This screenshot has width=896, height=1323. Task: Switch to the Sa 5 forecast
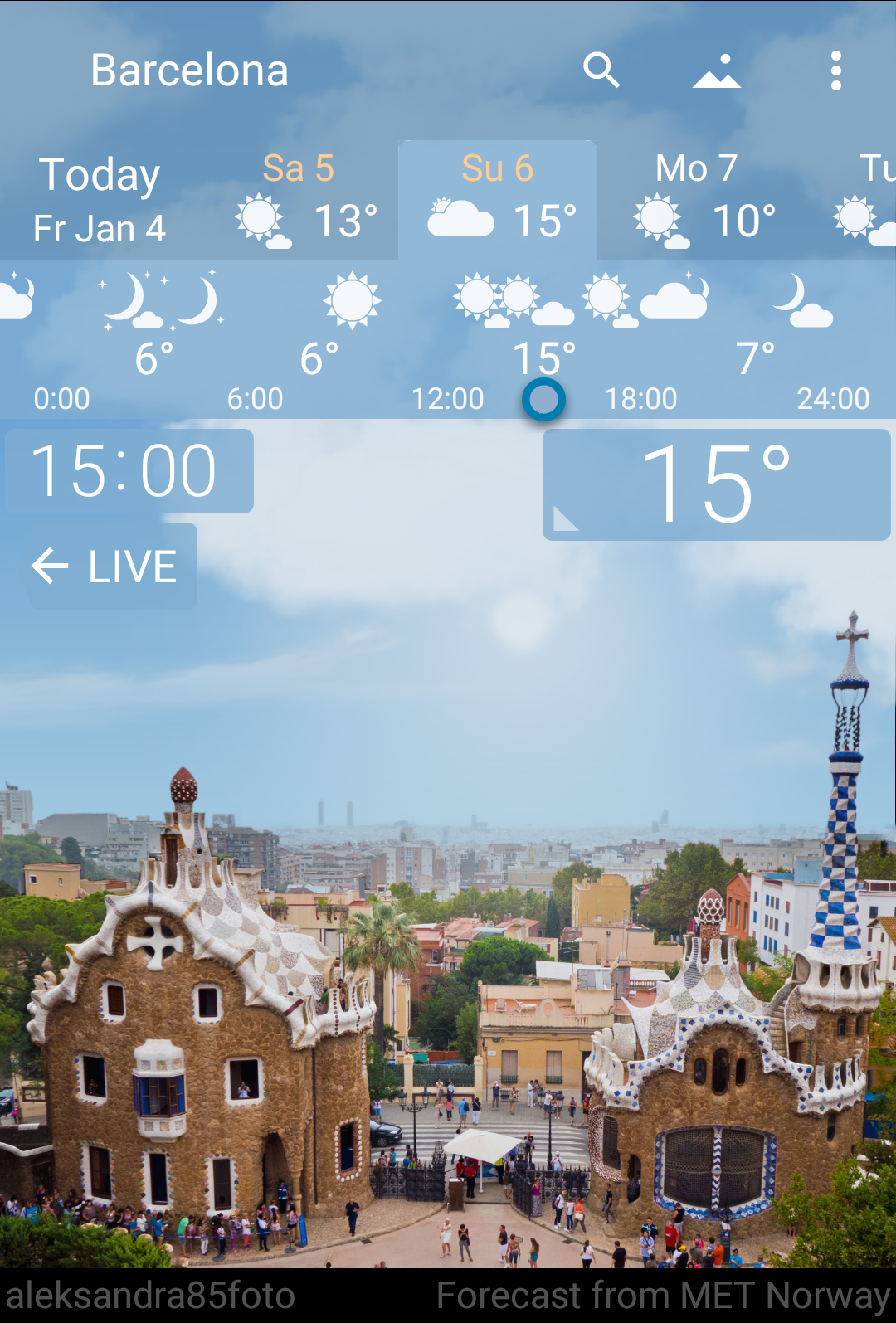(299, 200)
